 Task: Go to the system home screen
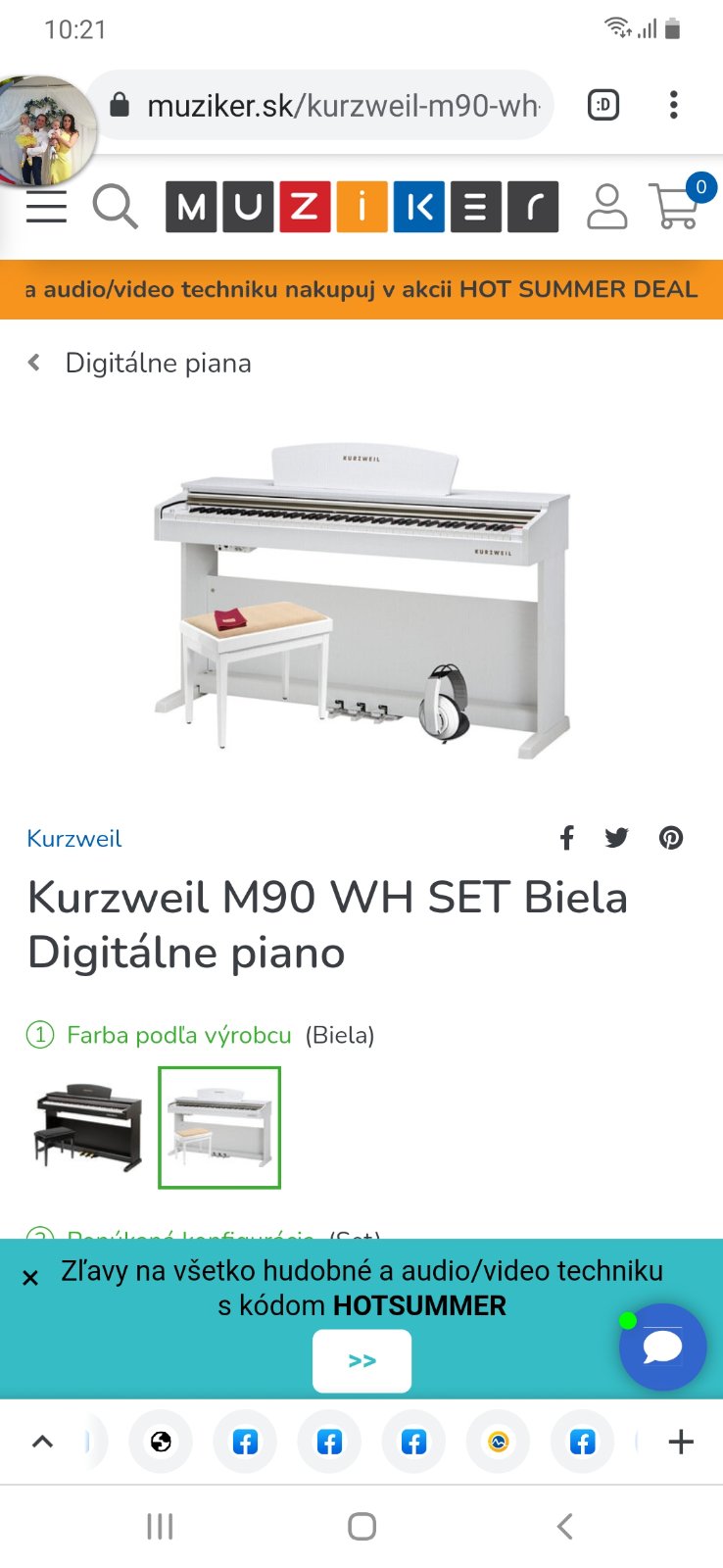pyautogui.click(x=361, y=1526)
